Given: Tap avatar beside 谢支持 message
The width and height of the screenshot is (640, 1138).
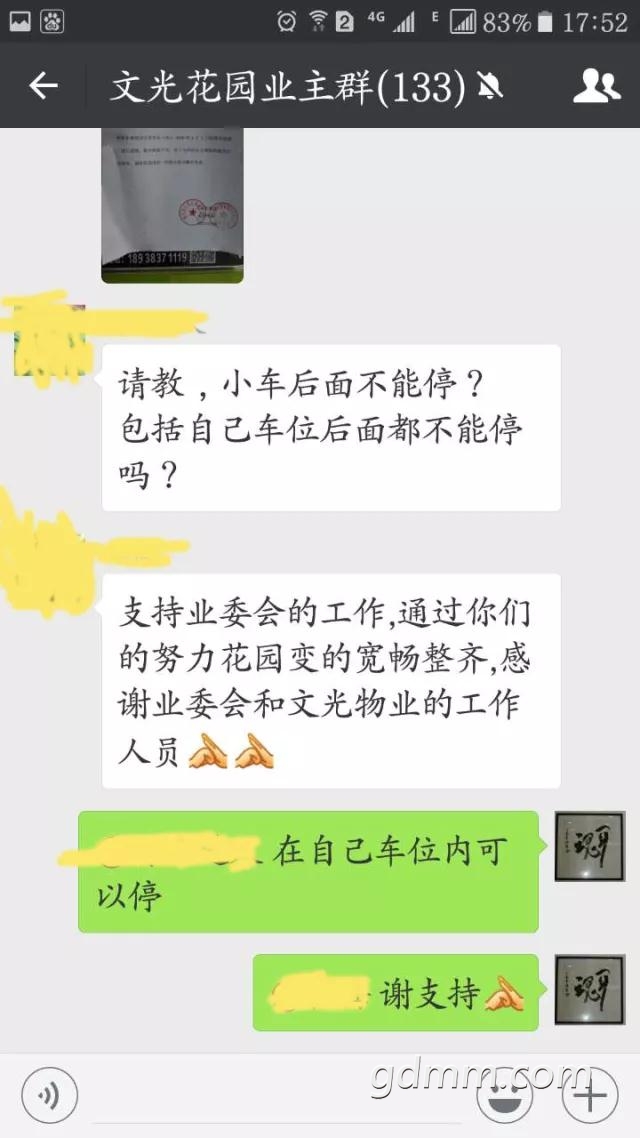Looking at the screenshot, I should point(589,990).
